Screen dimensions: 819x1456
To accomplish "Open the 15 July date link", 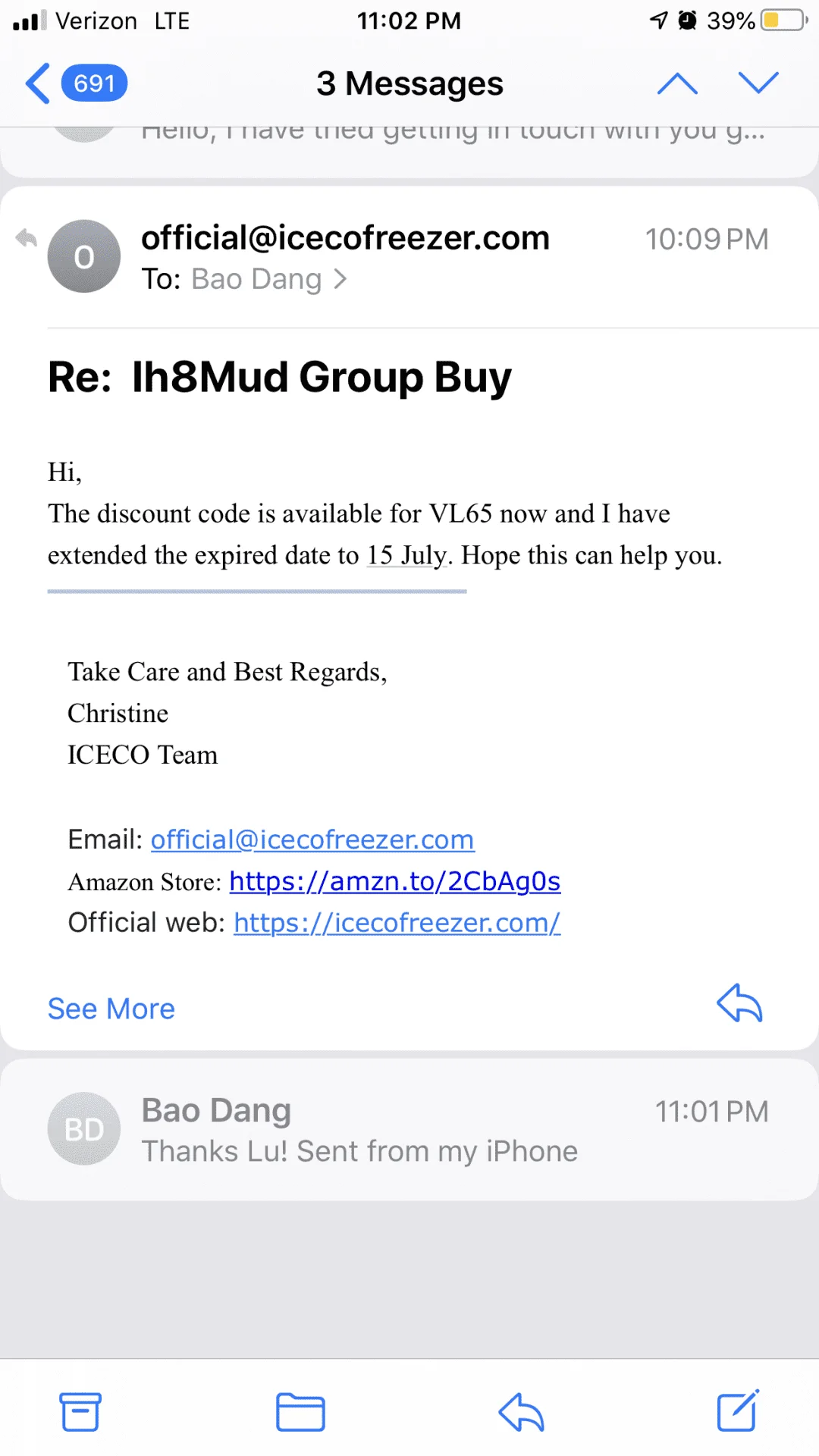I will point(406,556).
